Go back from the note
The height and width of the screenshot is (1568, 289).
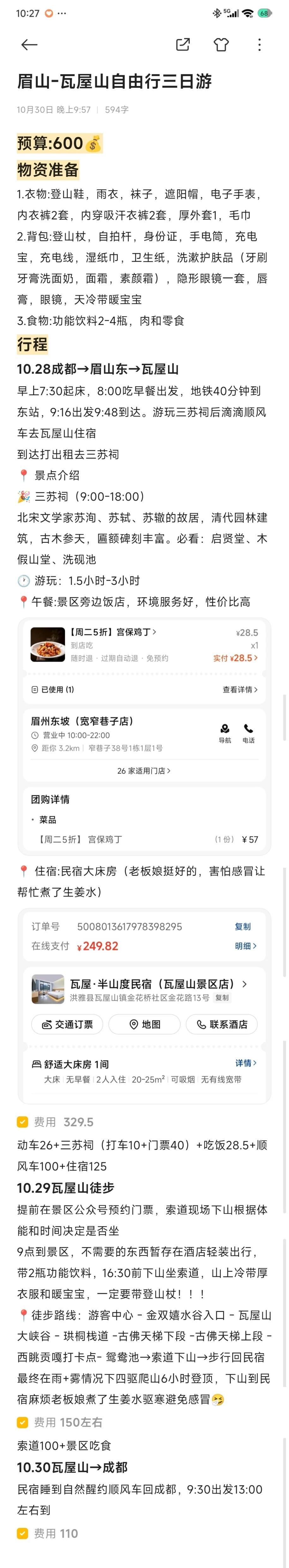[29, 45]
